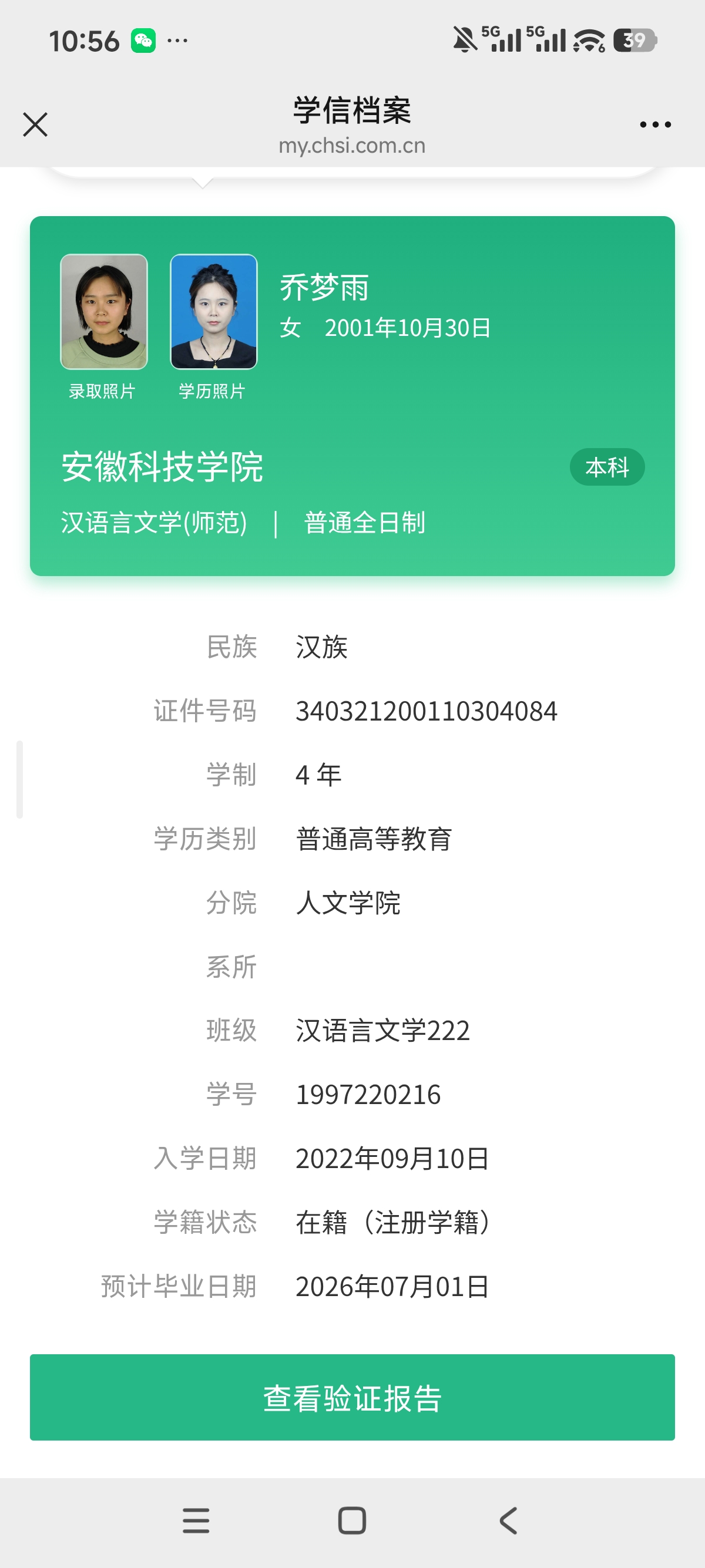View the 录取照片 photo
The image size is (705, 1568).
click(x=104, y=312)
